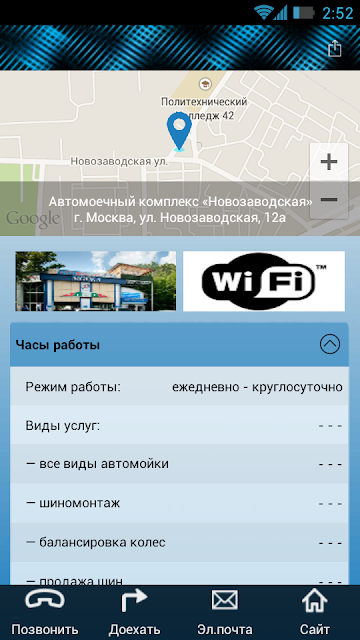Zoom out on the map

(x=329, y=200)
